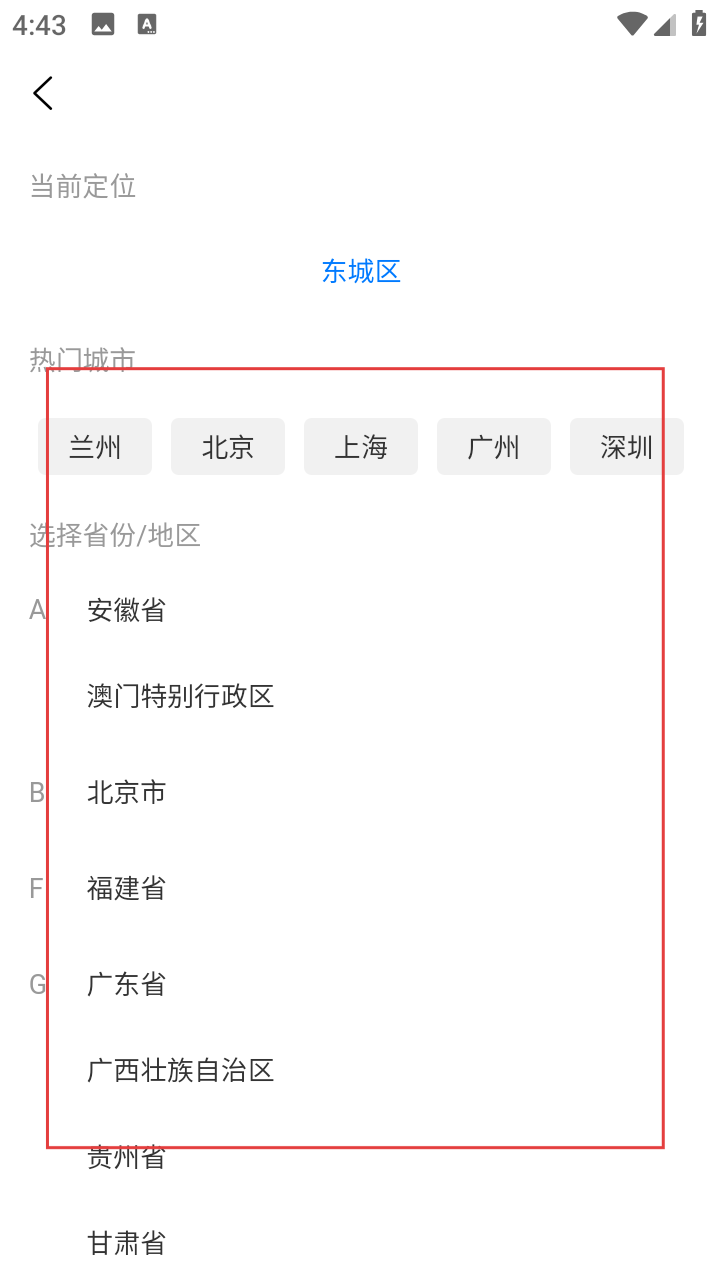Open province 甘肃省
The image size is (720, 1280).
[126, 1243]
